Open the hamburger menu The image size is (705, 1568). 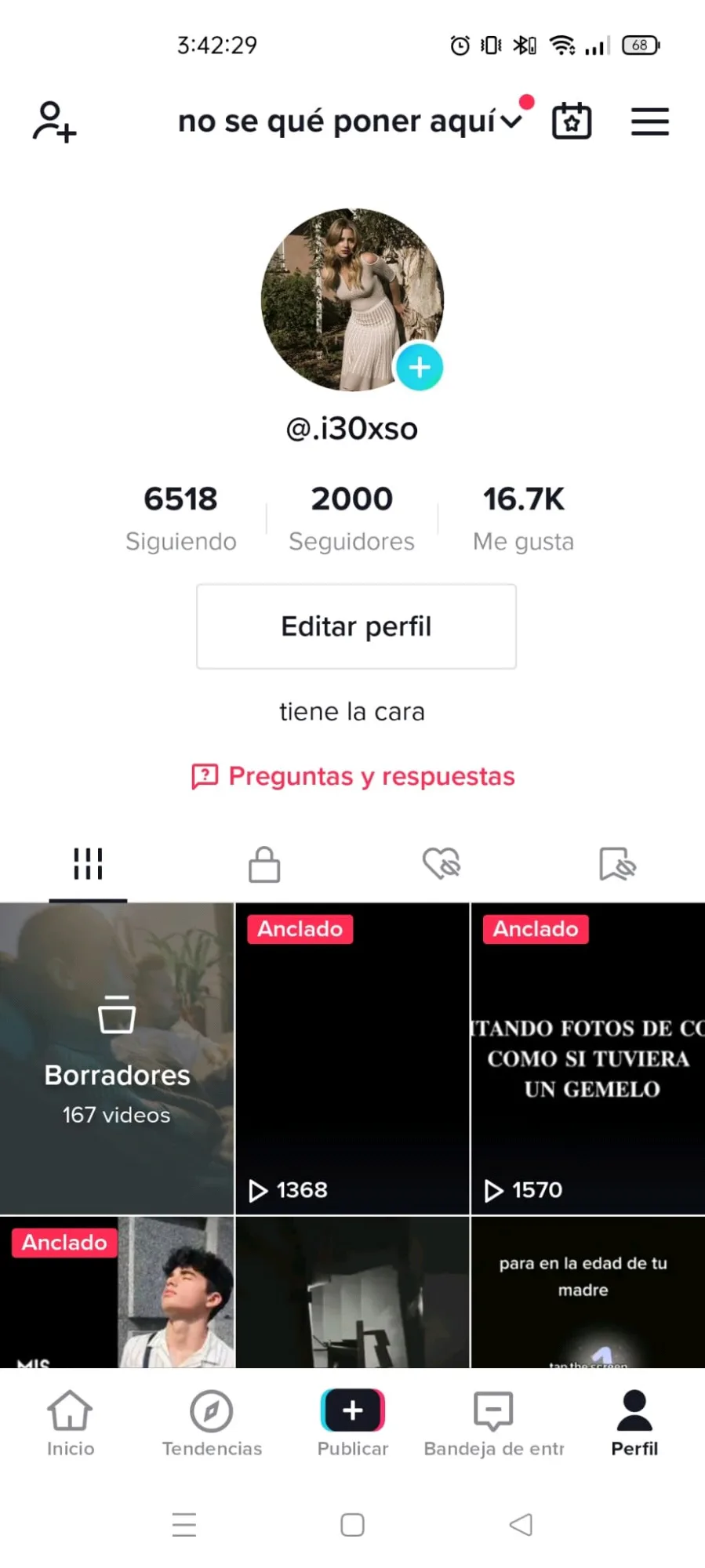point(650,122)
